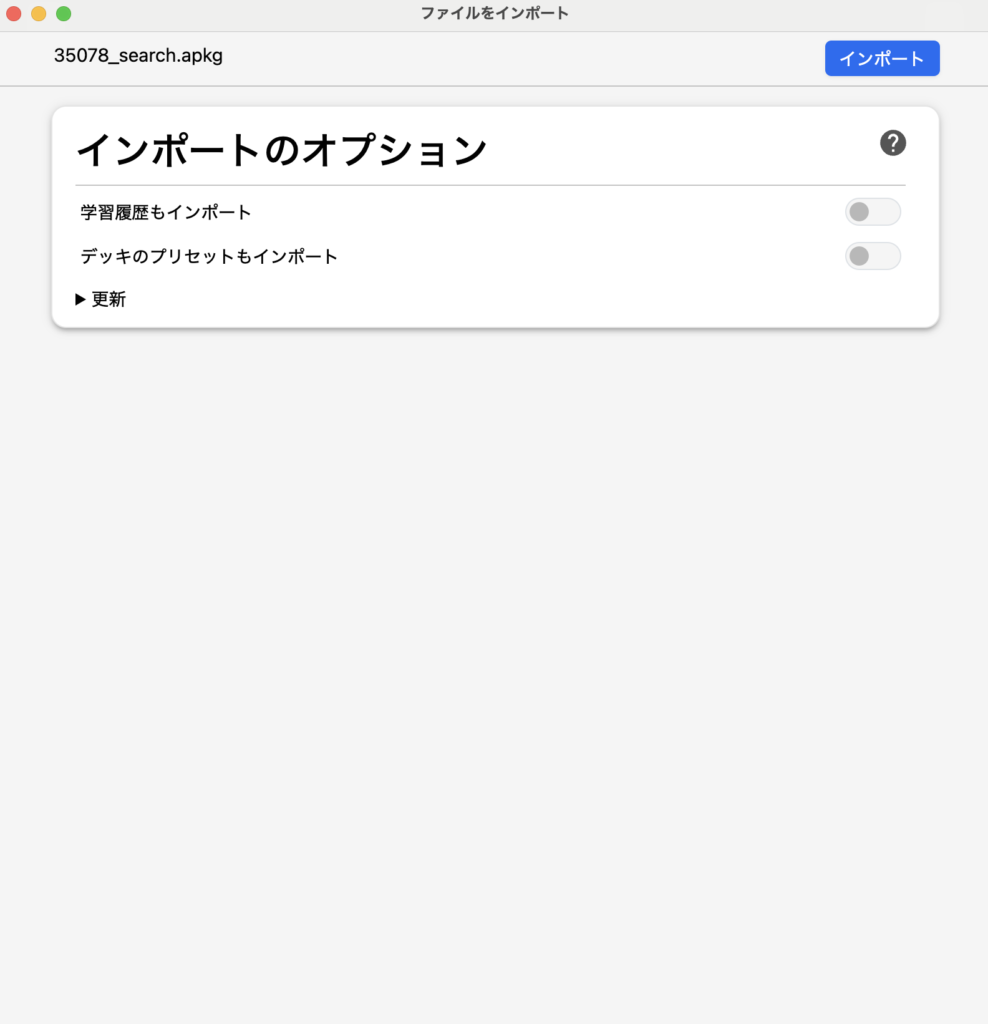Open the help question mark icon
988x1024 pixels.
click(892, 143)
